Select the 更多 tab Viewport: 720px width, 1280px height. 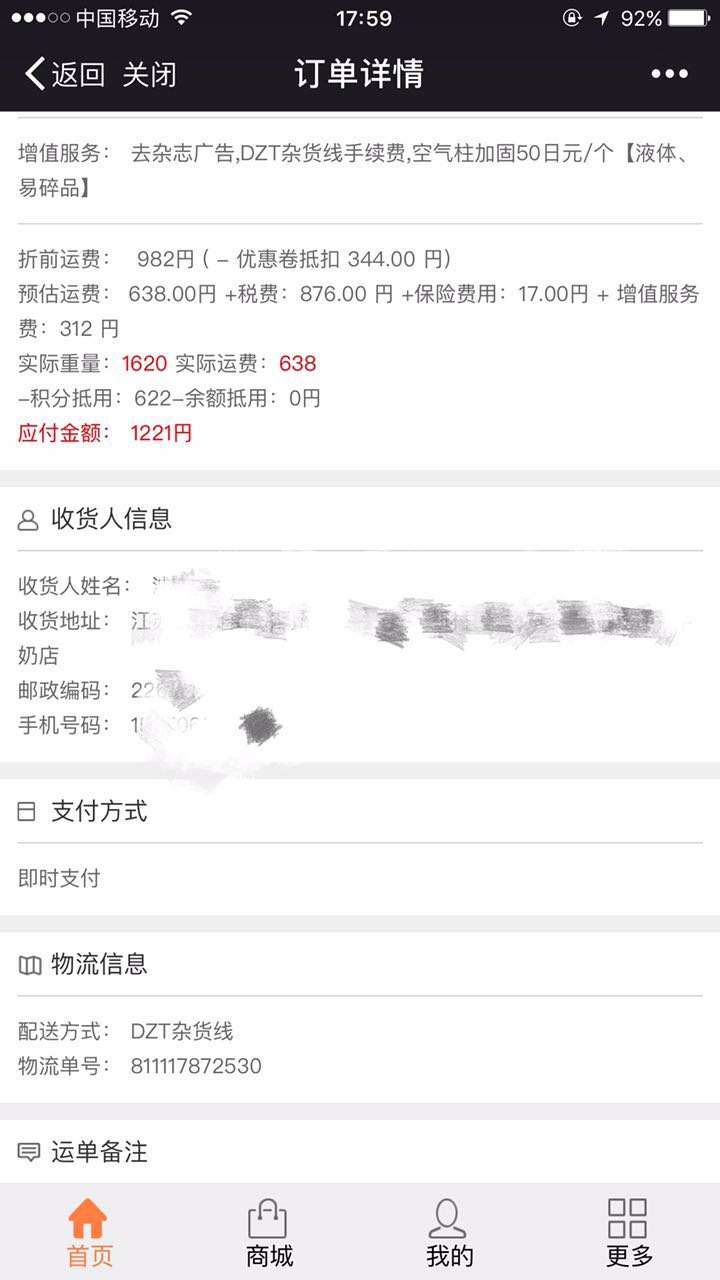click(x=629, y=1233)
